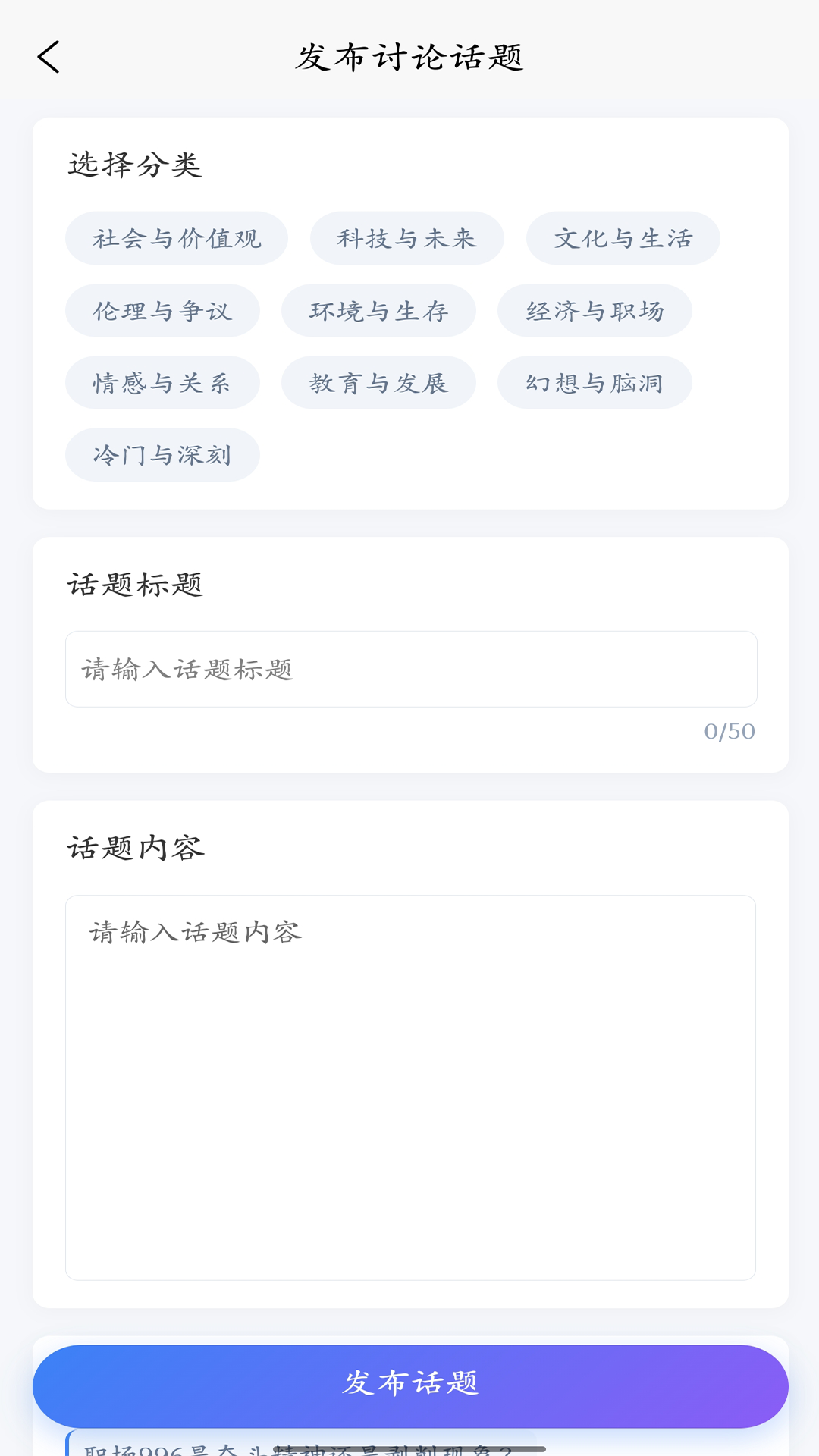Pick the 情感与关系 category
819x1456 pixels.
(162, 382)
